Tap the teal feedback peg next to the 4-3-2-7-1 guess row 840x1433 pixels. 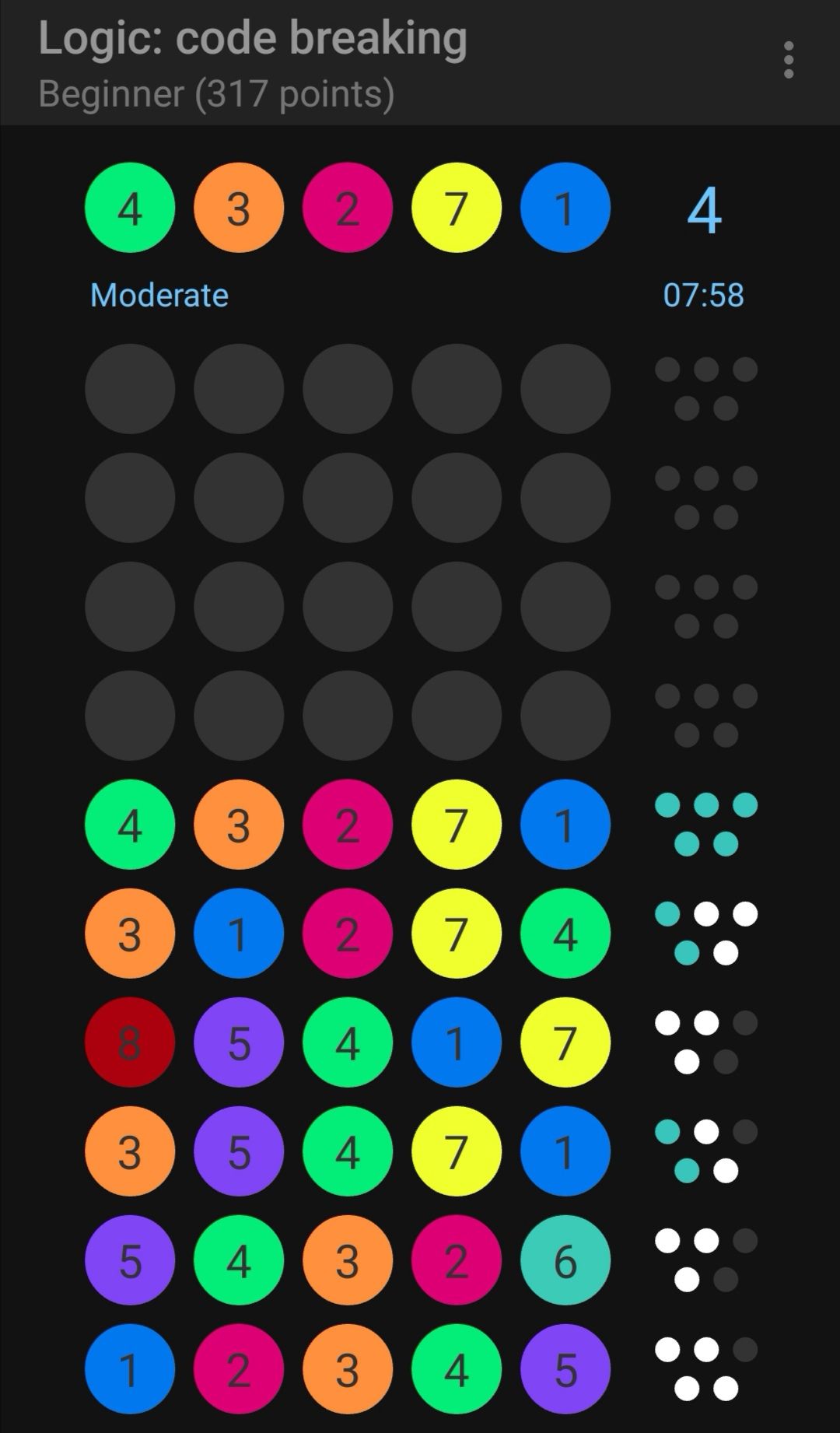coord(667,805)
